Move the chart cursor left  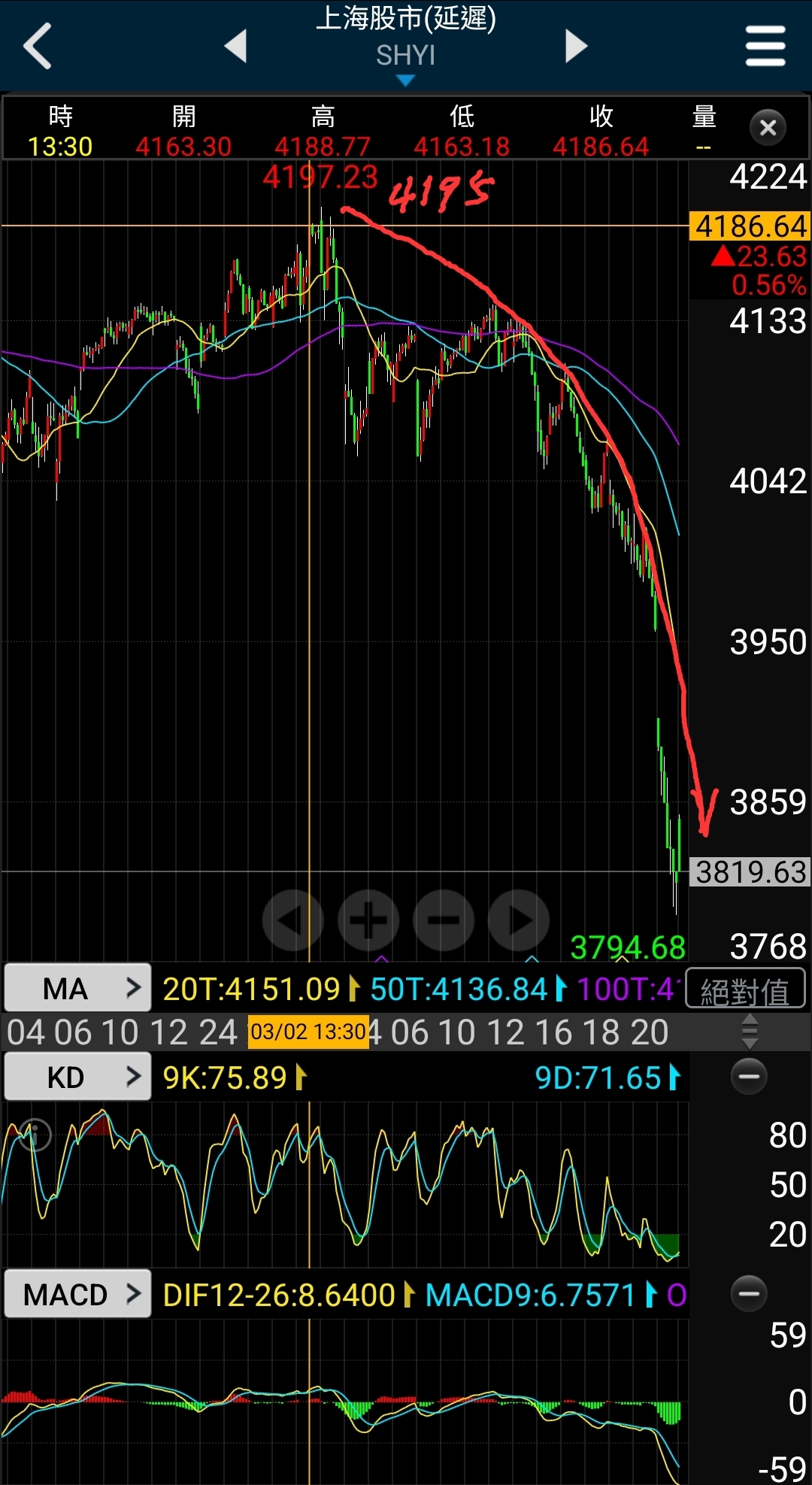coord(292,920)
